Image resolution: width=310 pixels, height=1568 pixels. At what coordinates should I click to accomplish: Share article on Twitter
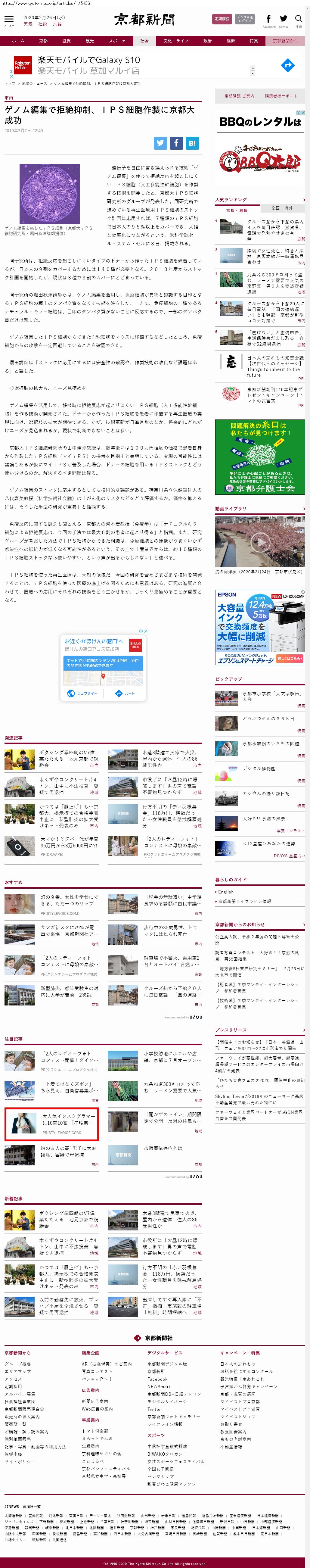160,143
